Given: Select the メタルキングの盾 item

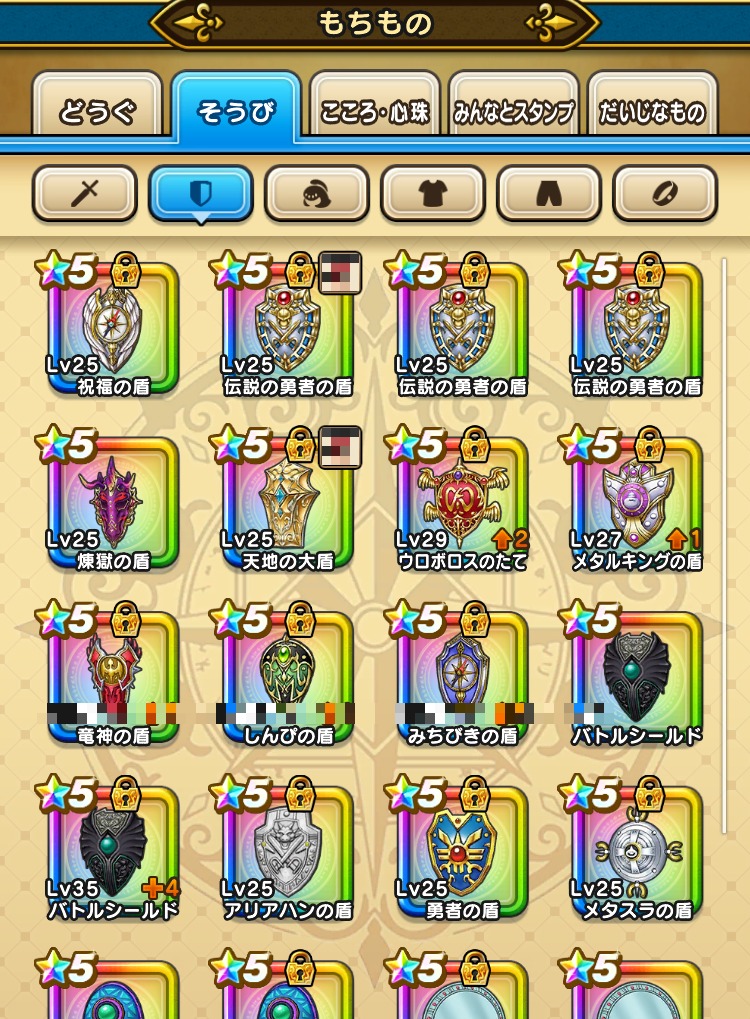Looking at the screenshot, I should tap(637, 504).
